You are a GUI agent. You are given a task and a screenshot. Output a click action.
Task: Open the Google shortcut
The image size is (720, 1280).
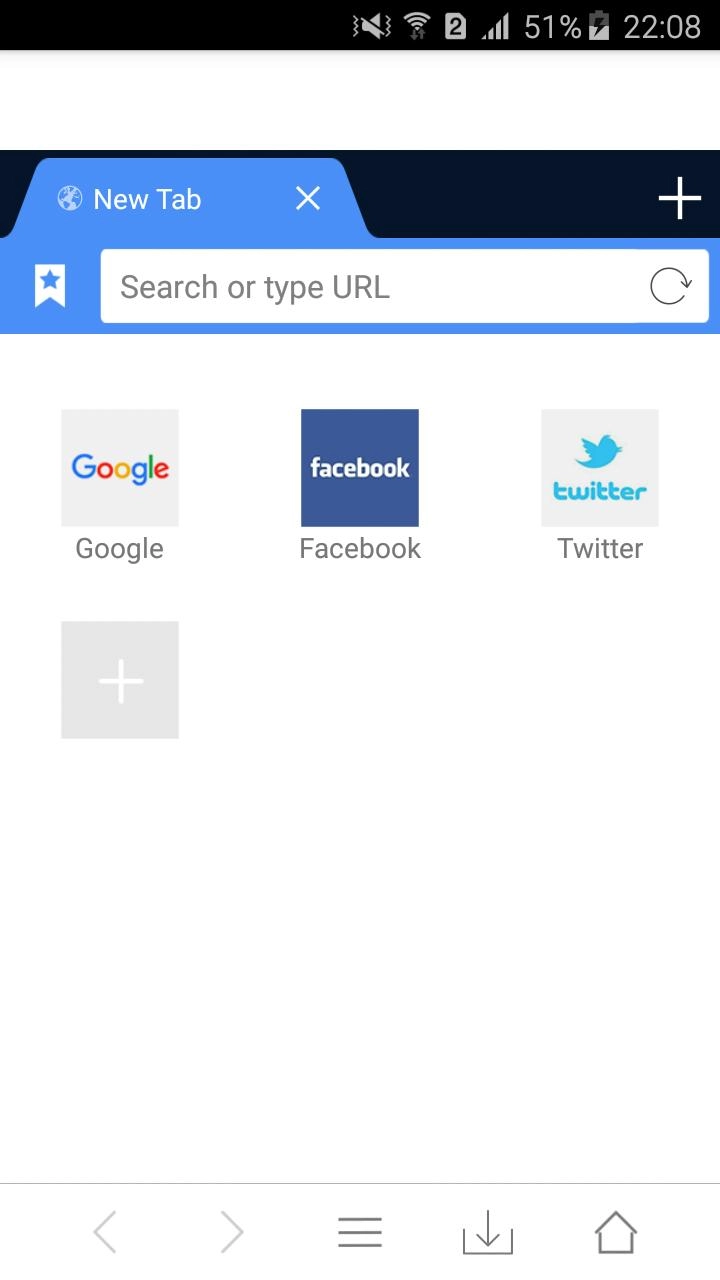pyautogui.click(x=120, y=468)
